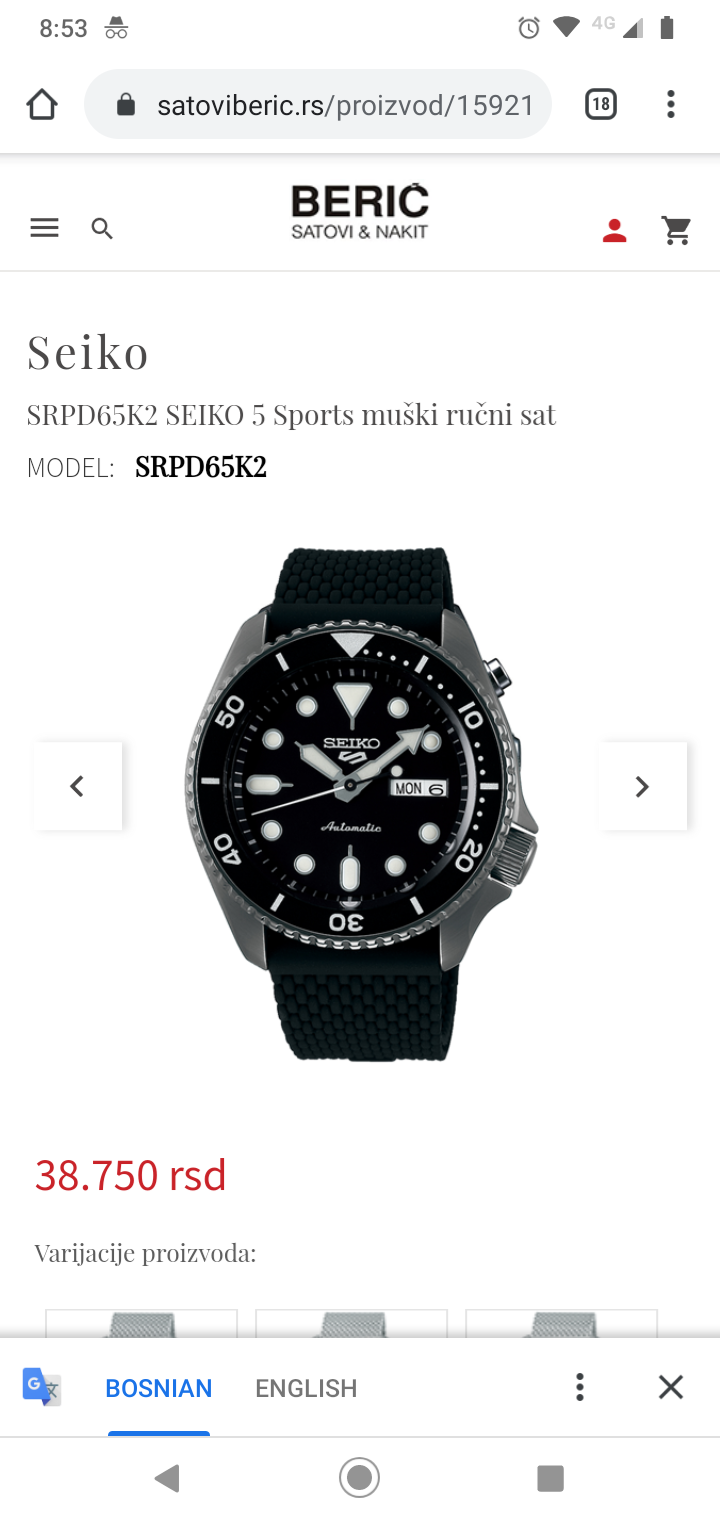
Task: Open translate bar options menu
Action: click(580, 1387)
